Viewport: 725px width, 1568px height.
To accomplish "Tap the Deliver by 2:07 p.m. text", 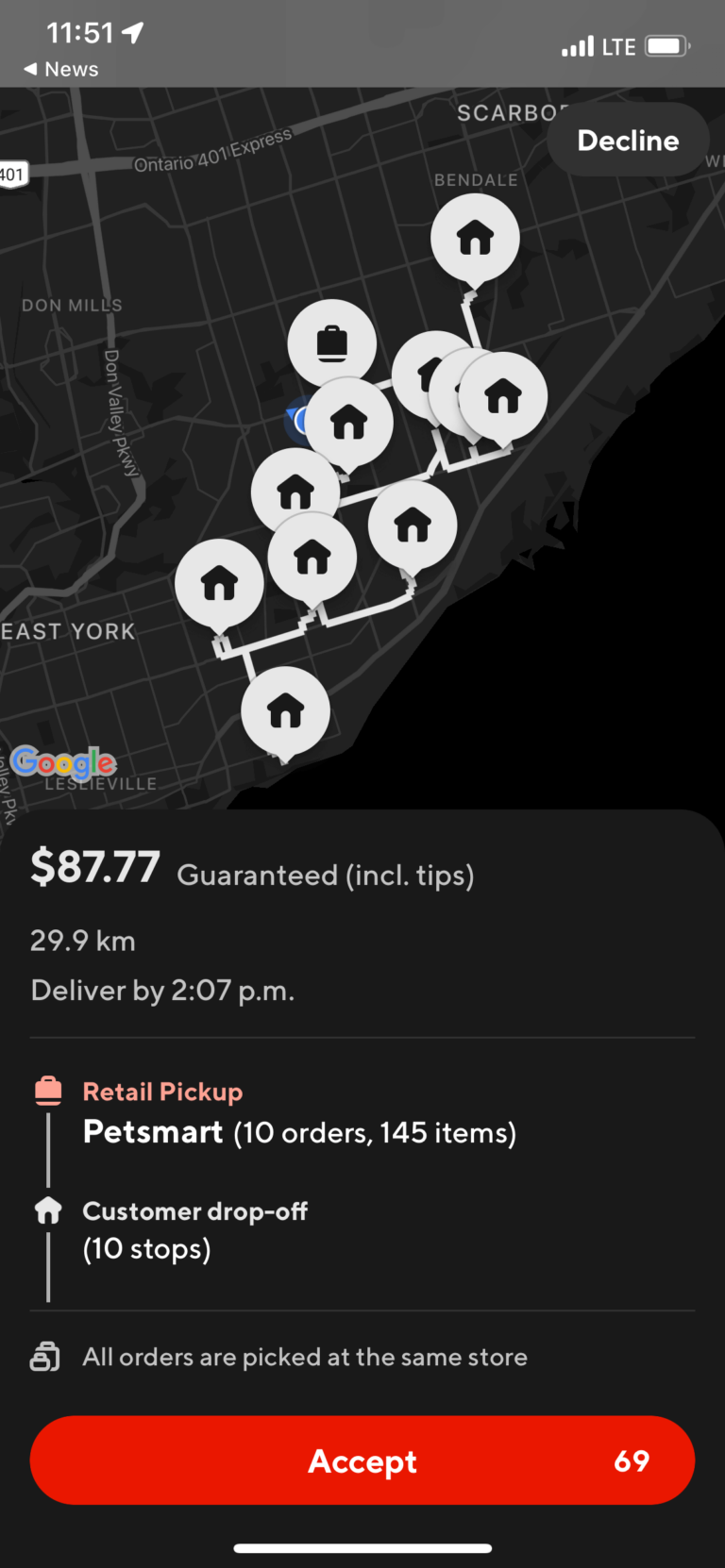I will pos(161,990).
